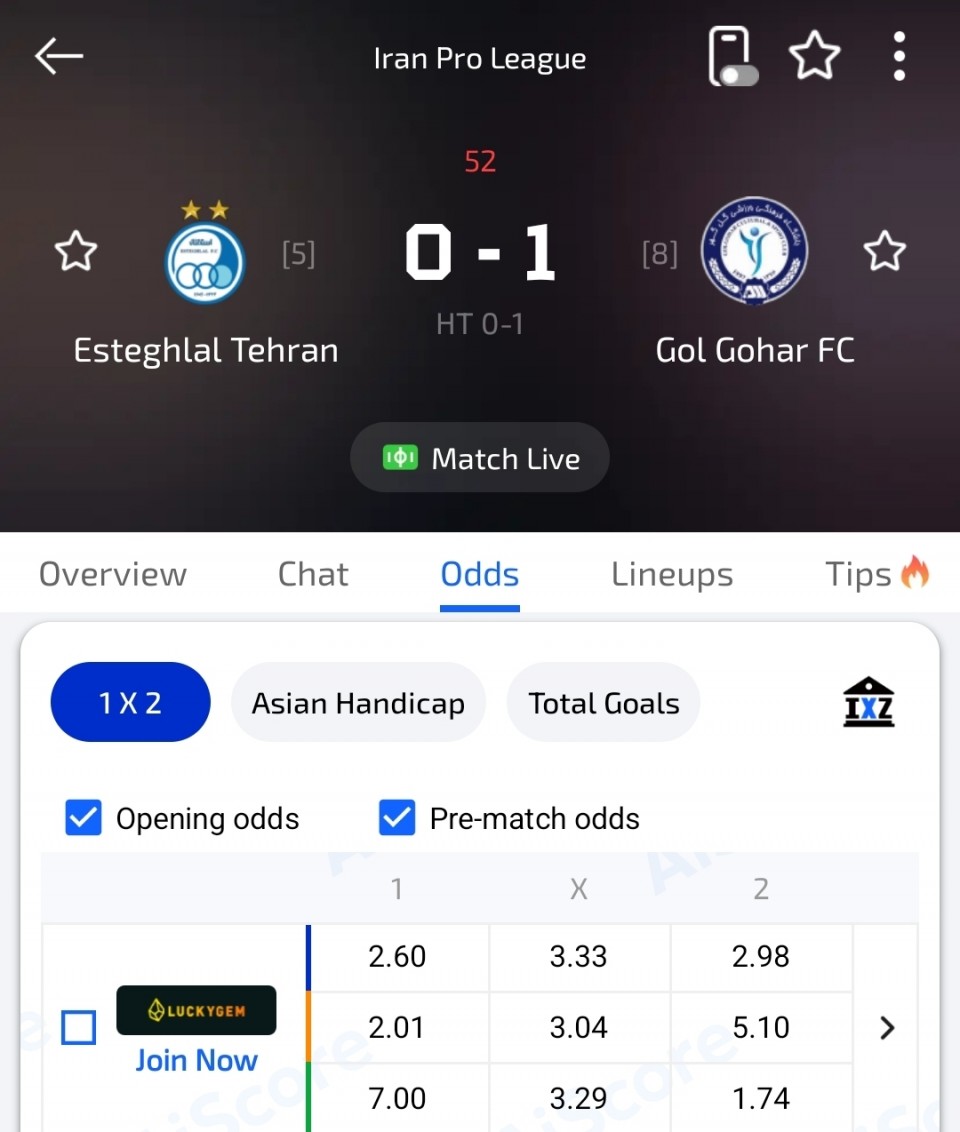Favorite the Gol Gohar FC team star
The height and width of the screenshot is (1132, 960).
point(884,252)
